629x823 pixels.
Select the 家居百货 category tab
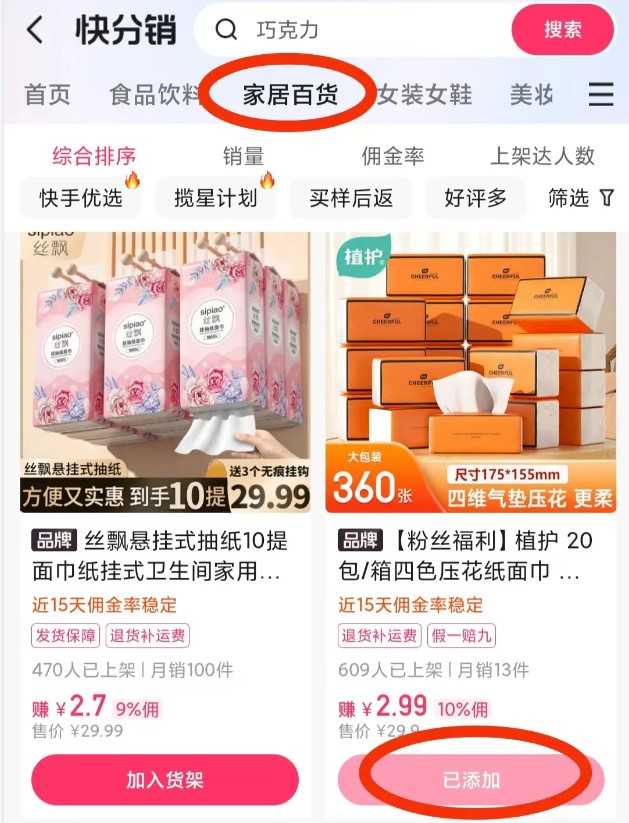291,95
